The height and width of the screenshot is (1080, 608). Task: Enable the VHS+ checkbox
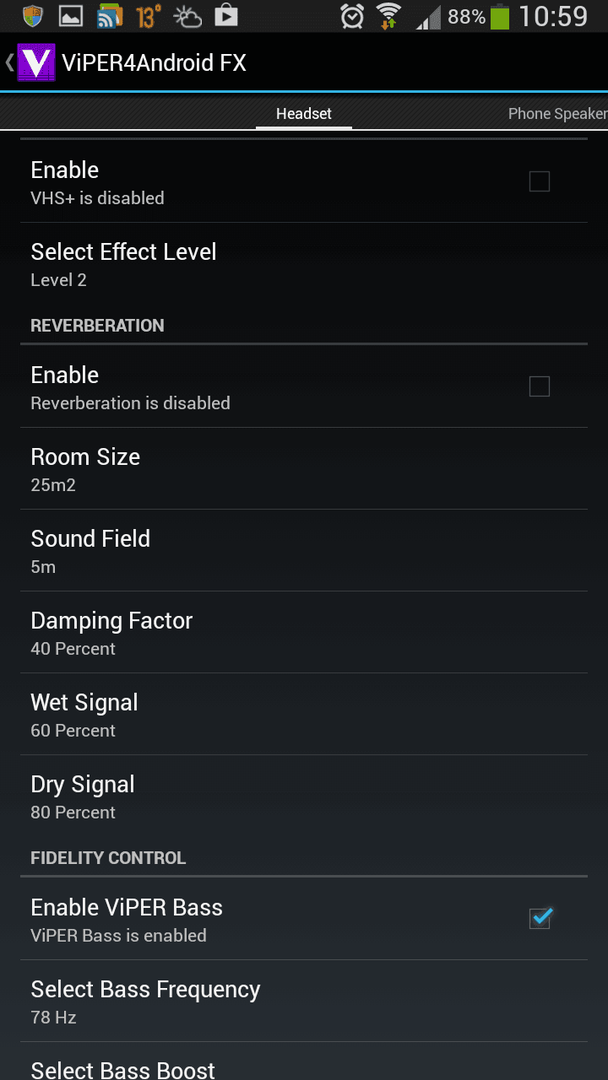[539, 182]
